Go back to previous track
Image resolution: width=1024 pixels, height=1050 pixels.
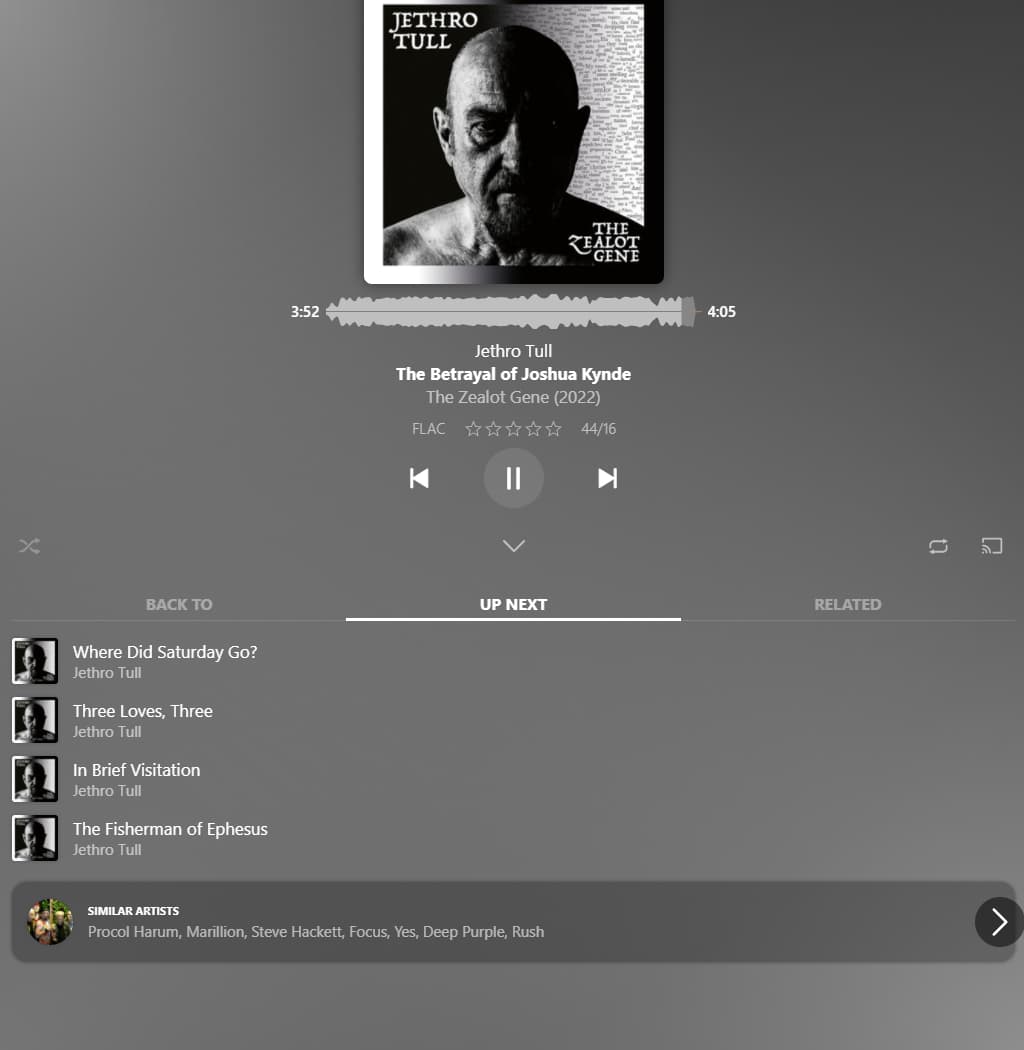419,478
